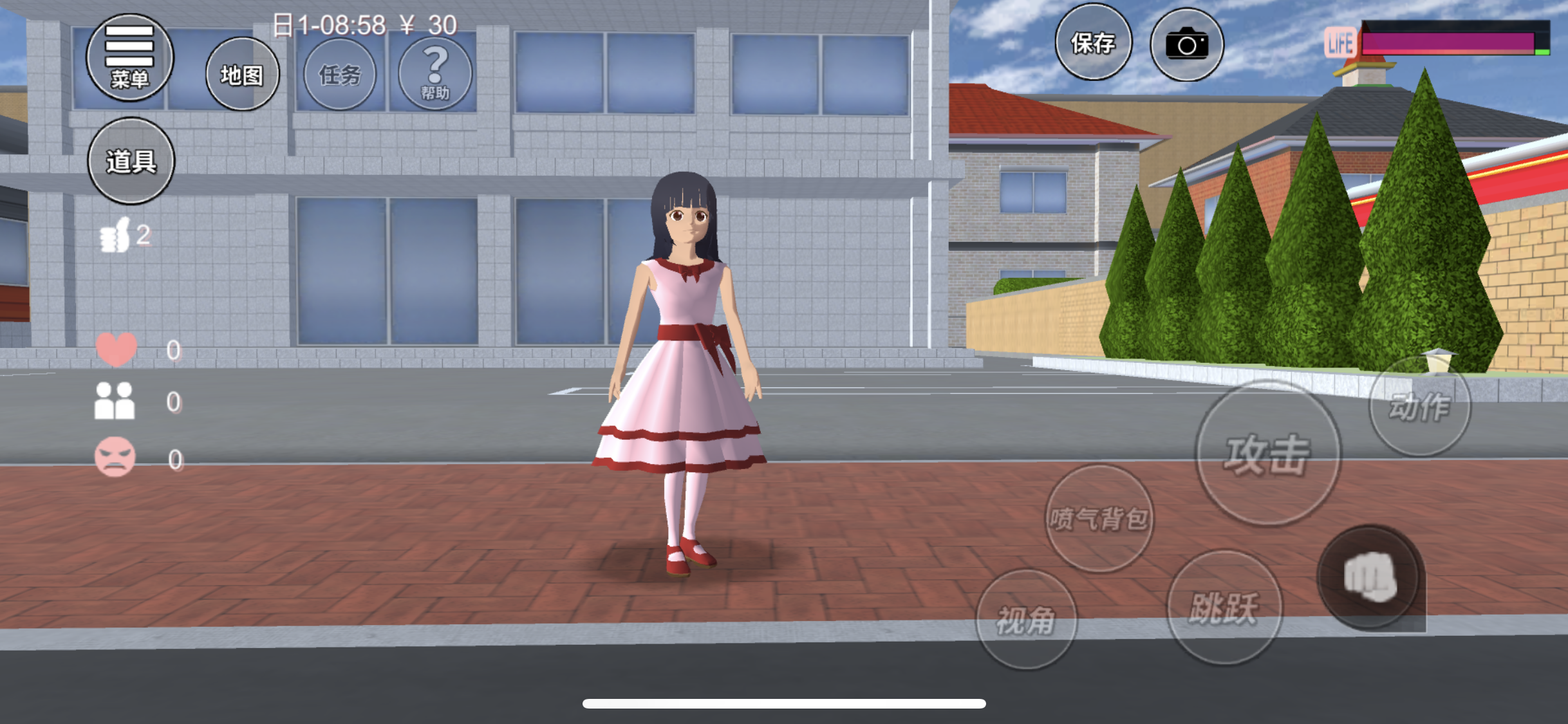Open the 帮助 help button
1568x724 pixels.
(x=435, y=73)
